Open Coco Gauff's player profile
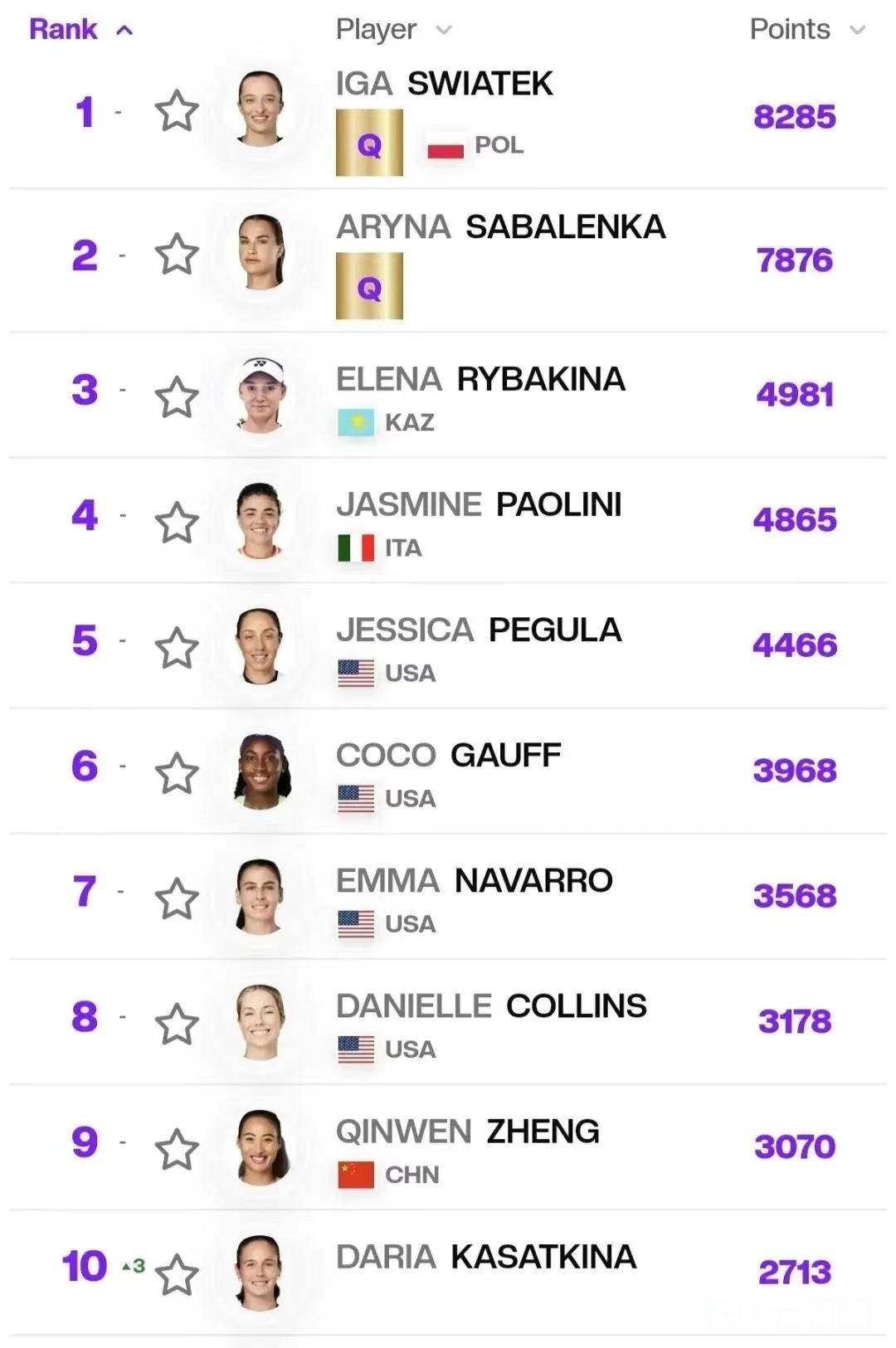This screenshot has width=896, height=1348. pos(448,756)
